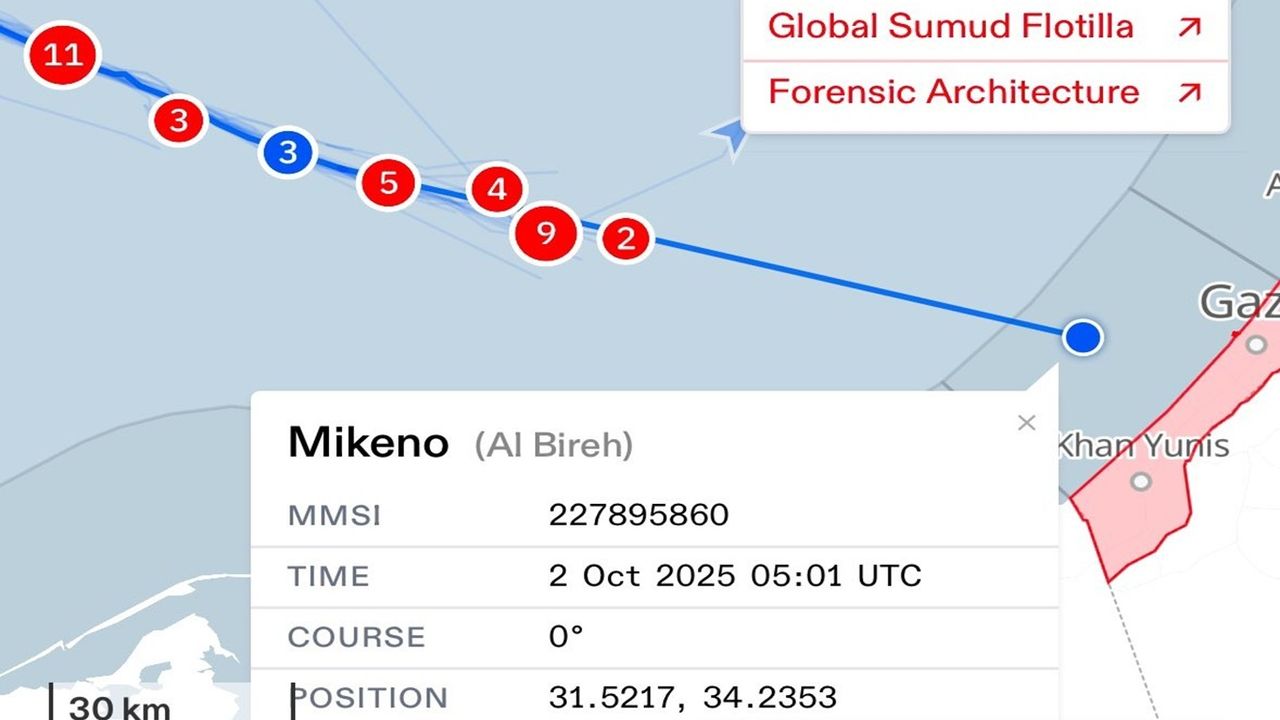Close the Mikeno vessel info popup

(x=1026, y=423)
